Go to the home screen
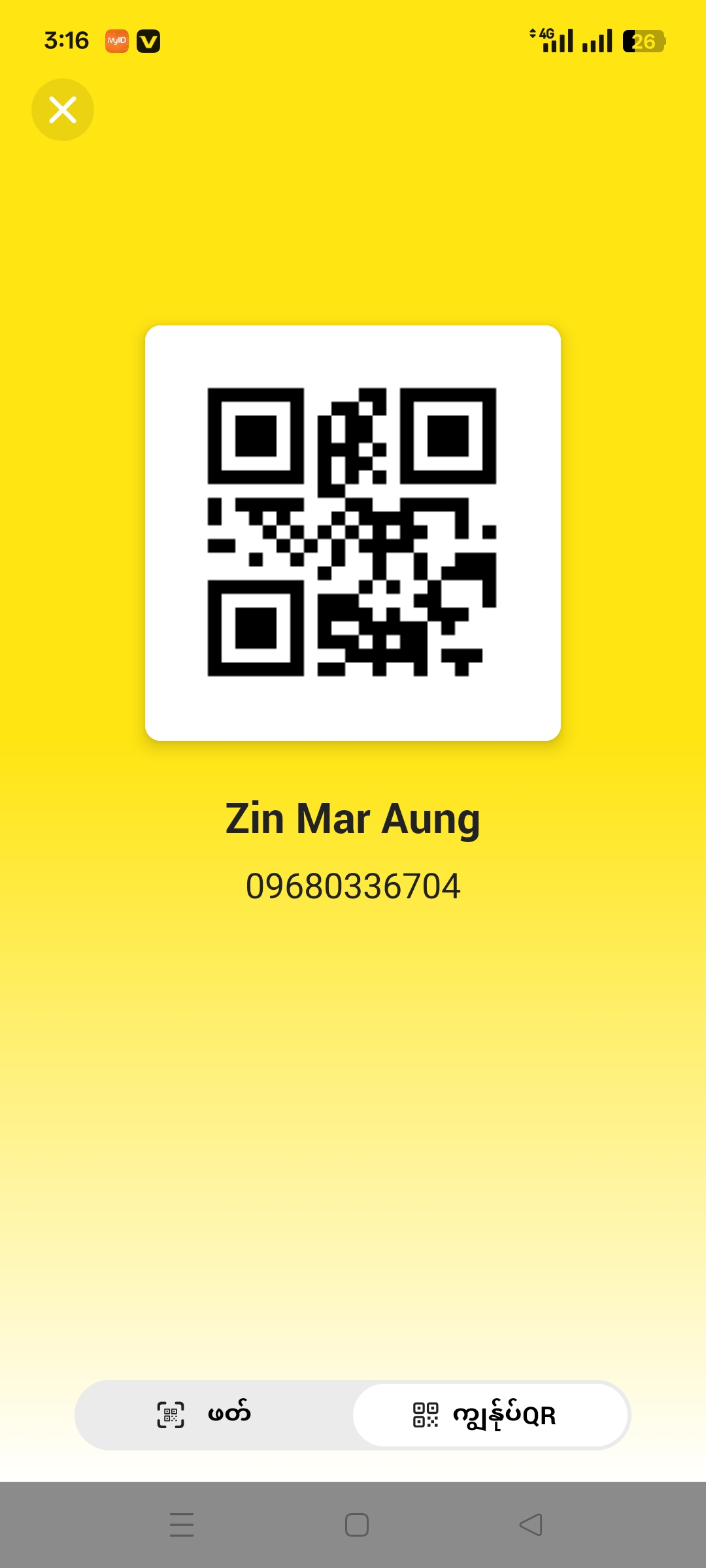 pyautogui.click(x=356, y=1525)
